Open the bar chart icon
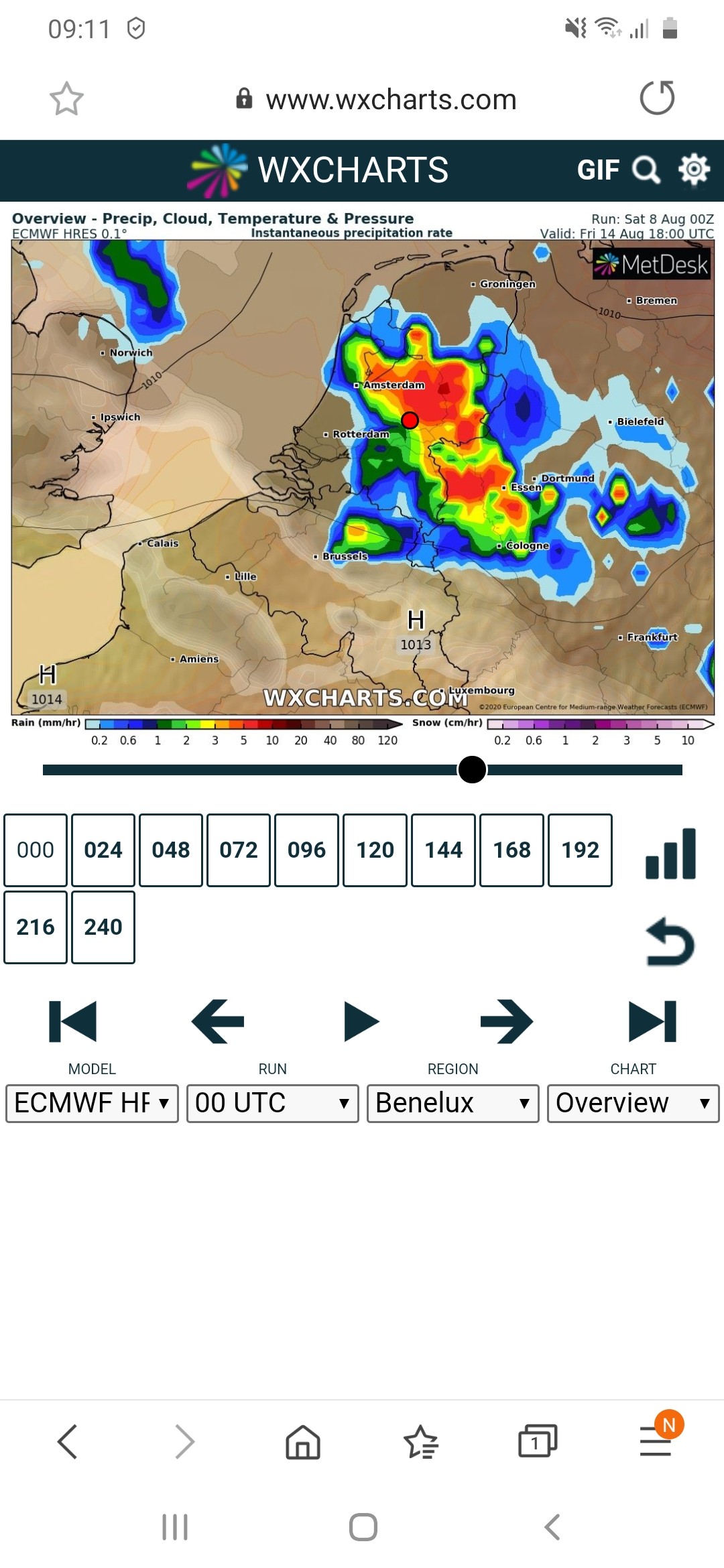Viewport: 724px width, 1568px height. [x=670, y=854]
